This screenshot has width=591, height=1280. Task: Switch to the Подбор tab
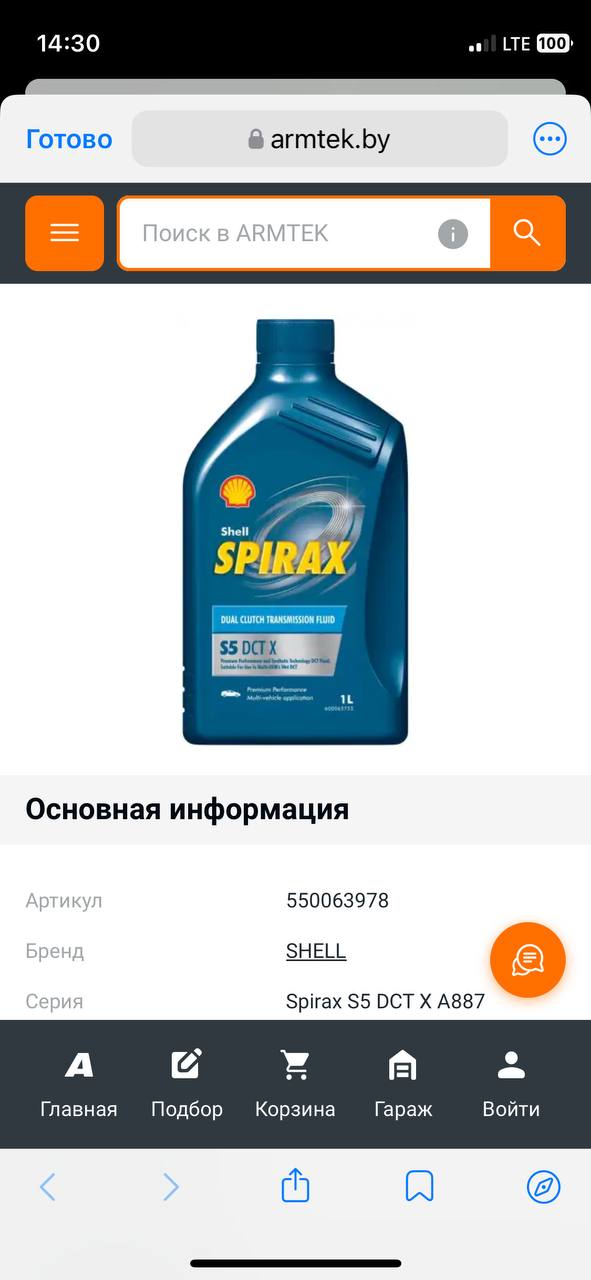(x=187, y=1084)
